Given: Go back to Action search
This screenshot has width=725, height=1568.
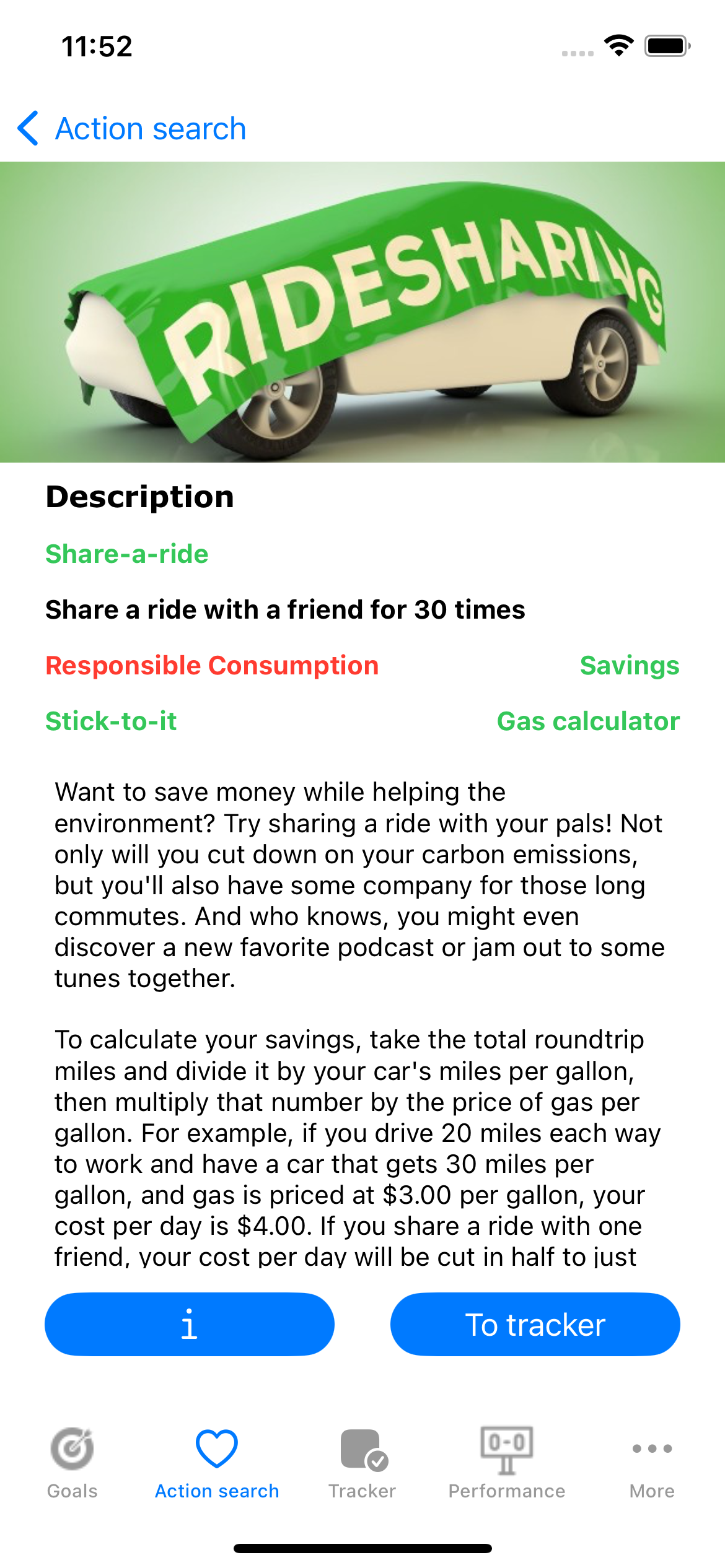Looking at the screenshot, I should [131, 129].
